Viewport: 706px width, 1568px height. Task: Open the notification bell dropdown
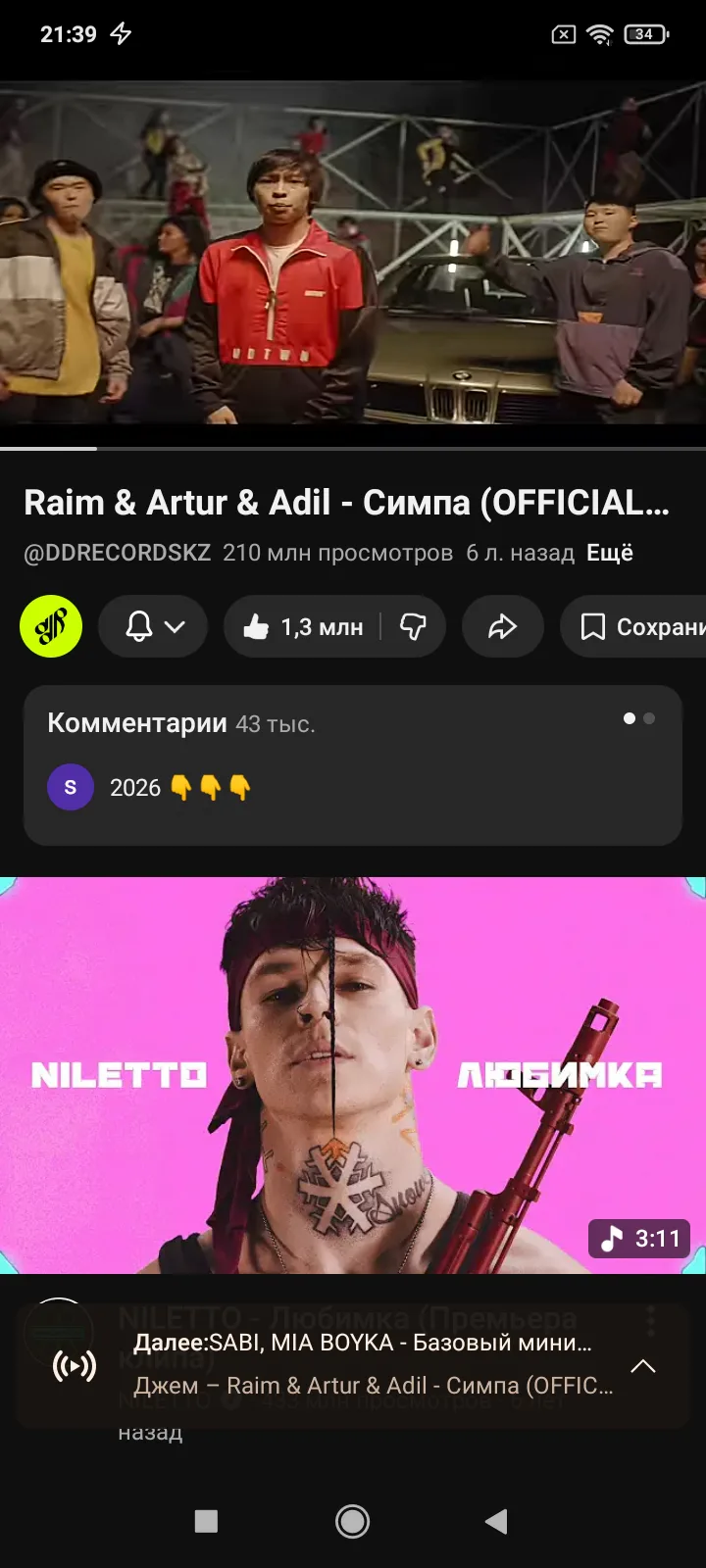[154, 626]
